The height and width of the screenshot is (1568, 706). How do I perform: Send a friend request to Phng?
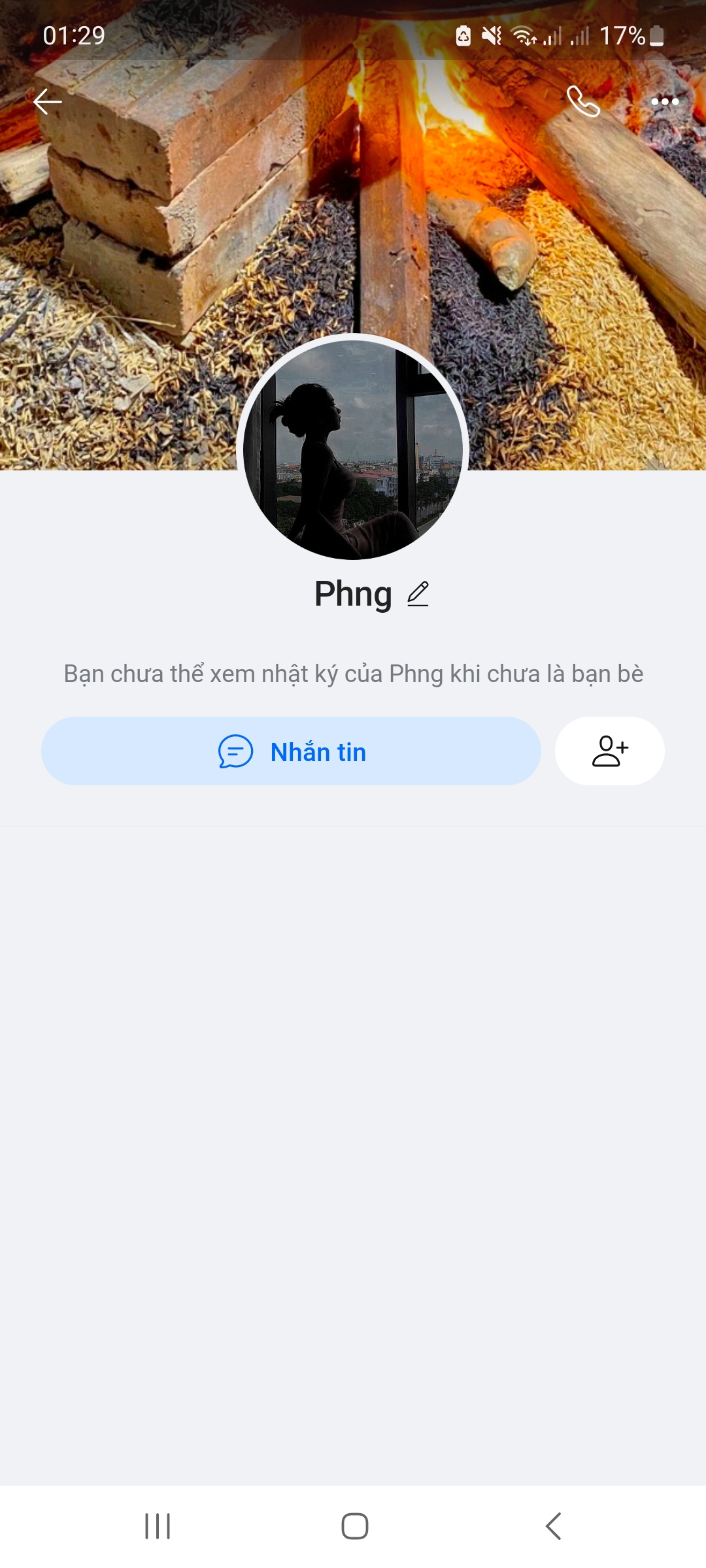click(609, 751)
